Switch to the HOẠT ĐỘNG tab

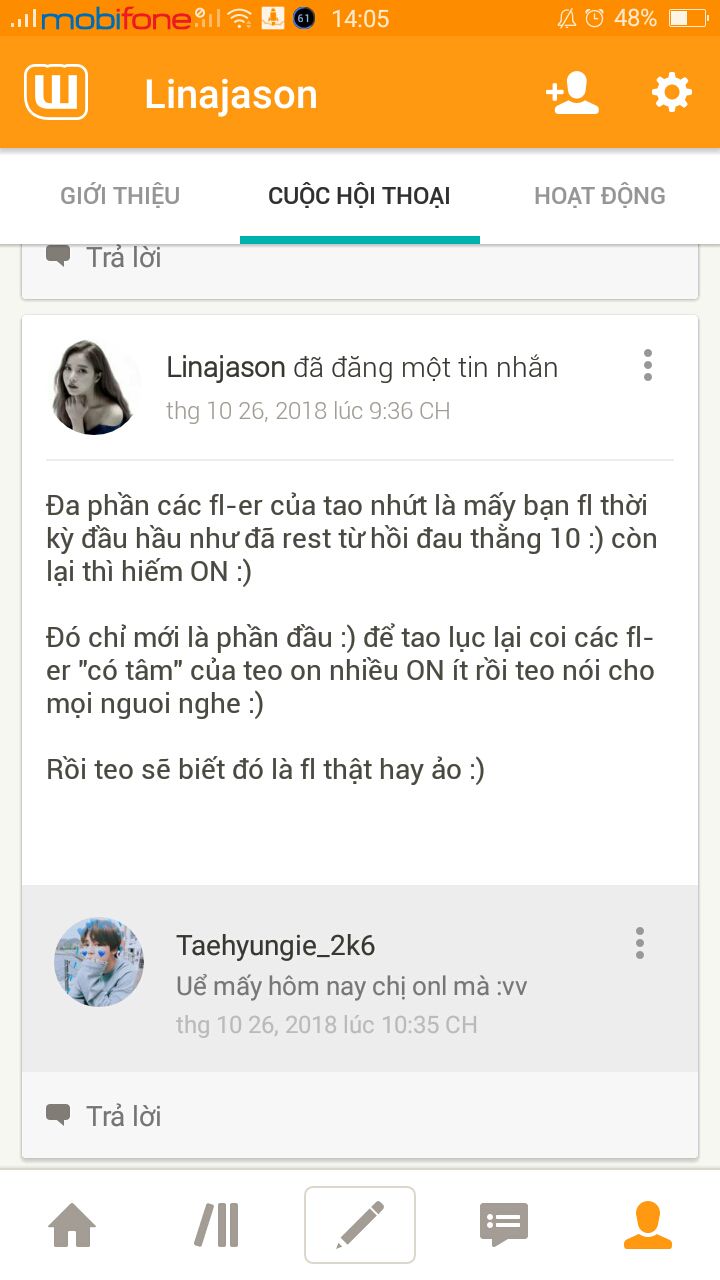click(599, 196)
